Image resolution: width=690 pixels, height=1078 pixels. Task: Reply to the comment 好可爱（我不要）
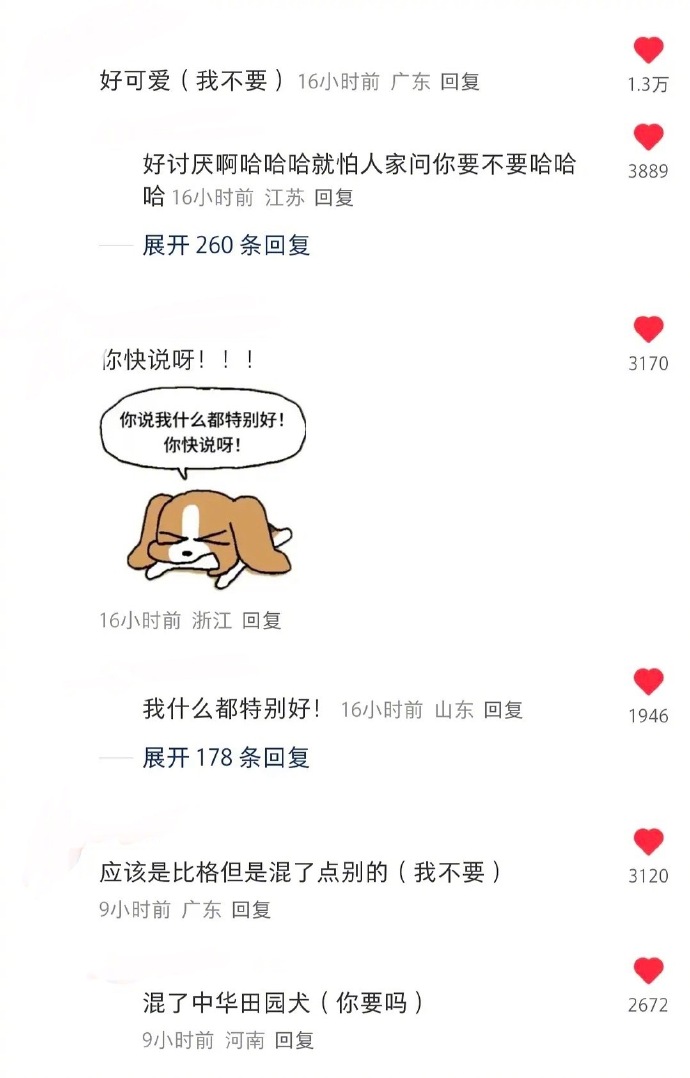(460, 82)
